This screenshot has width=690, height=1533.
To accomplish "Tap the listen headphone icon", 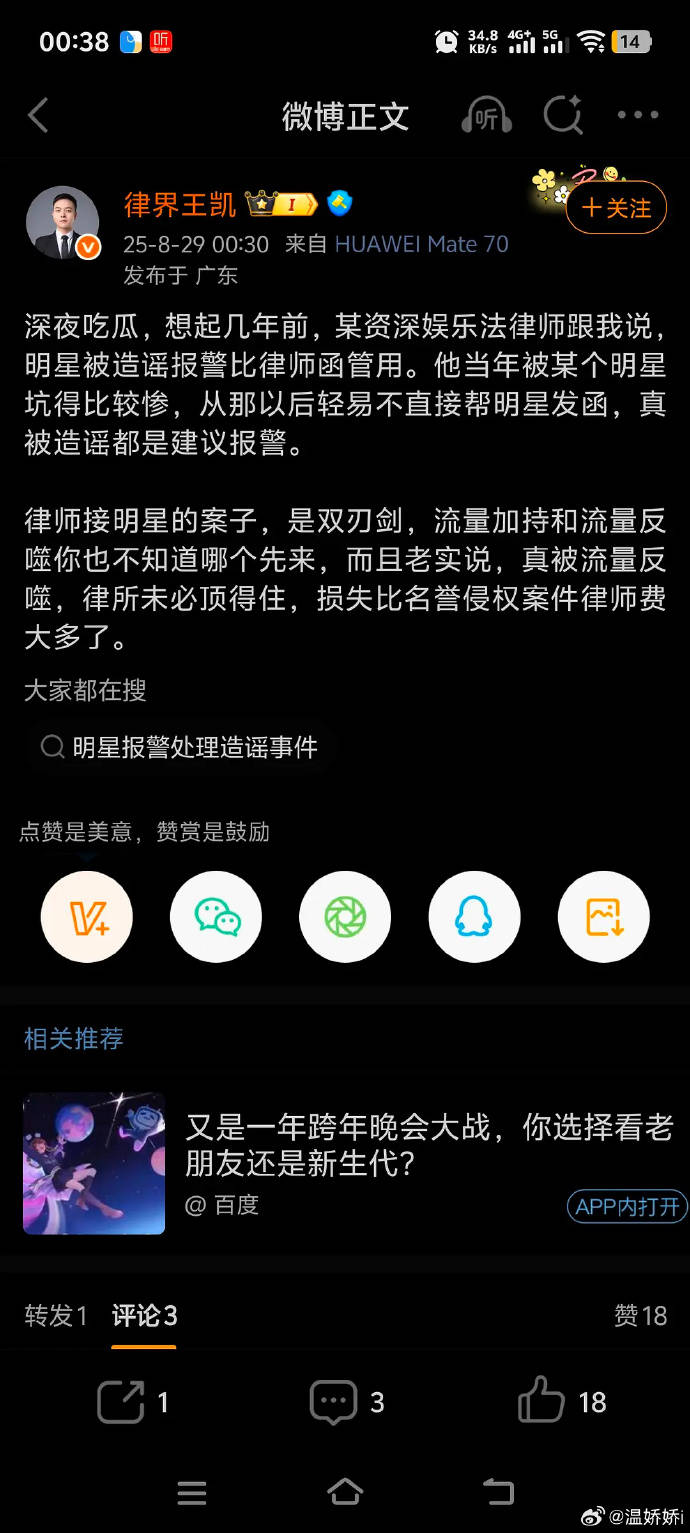I will click(486, 116).
